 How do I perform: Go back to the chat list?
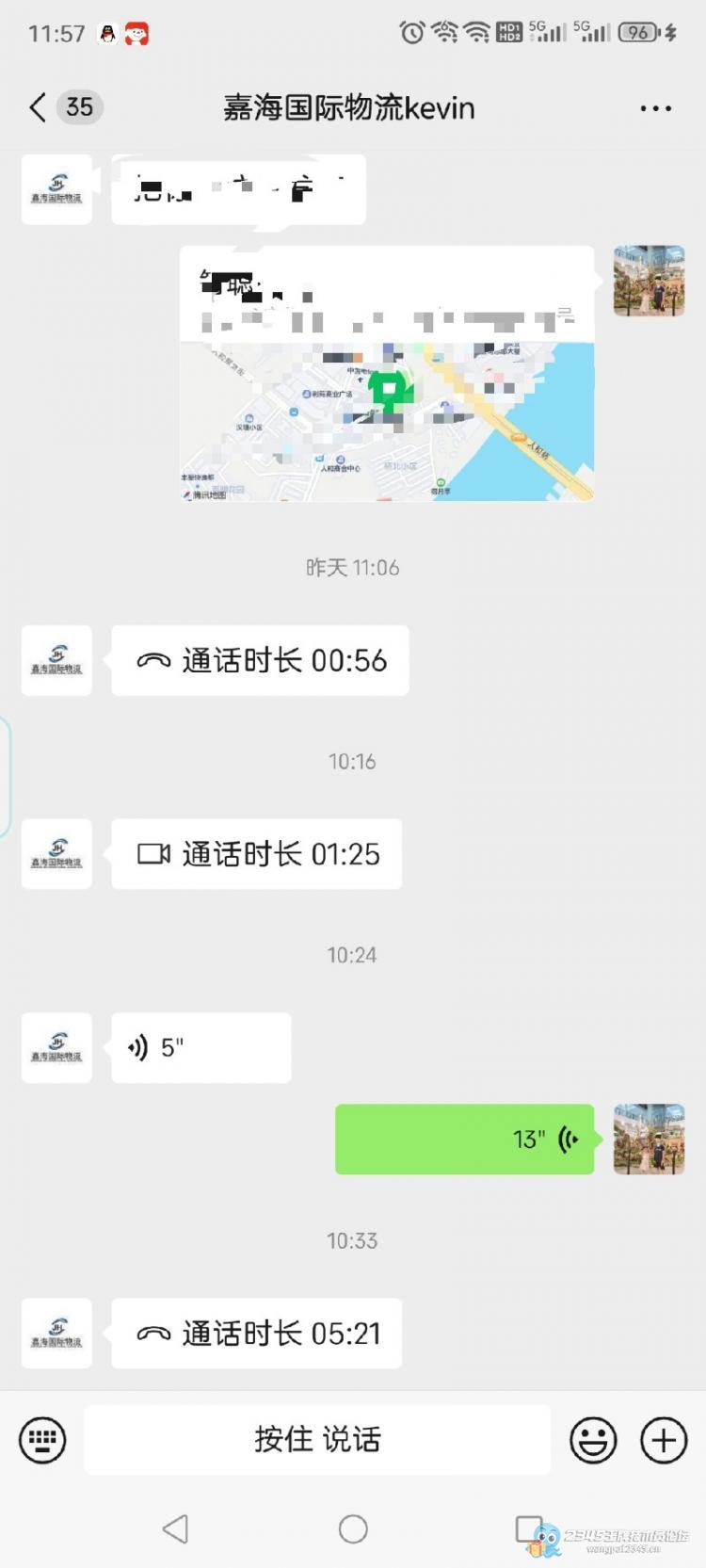[x=39, y=107]
